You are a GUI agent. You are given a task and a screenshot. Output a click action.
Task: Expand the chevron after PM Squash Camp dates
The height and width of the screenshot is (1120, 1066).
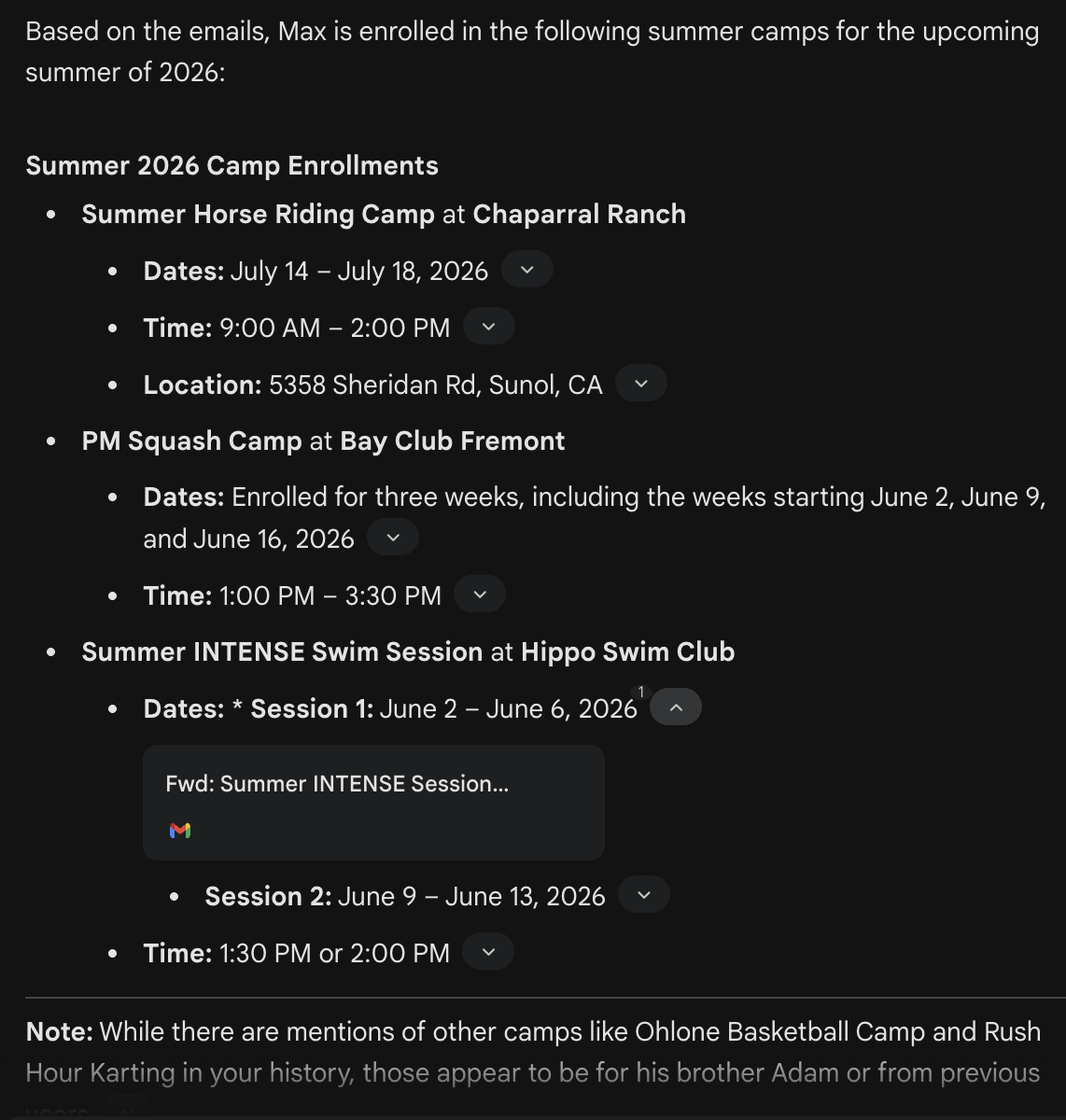click(393, 538)
